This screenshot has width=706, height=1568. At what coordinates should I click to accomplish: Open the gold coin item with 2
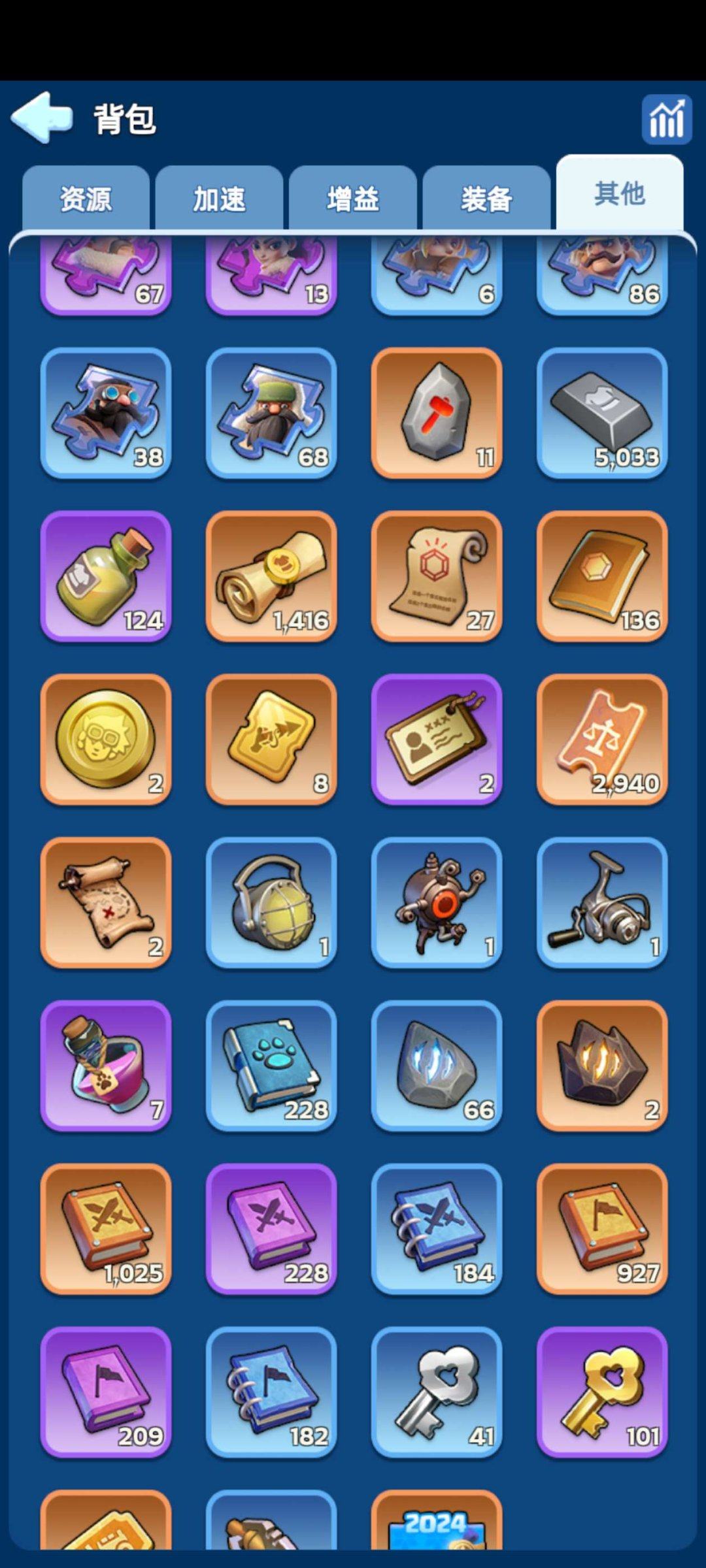pos(106,739)
